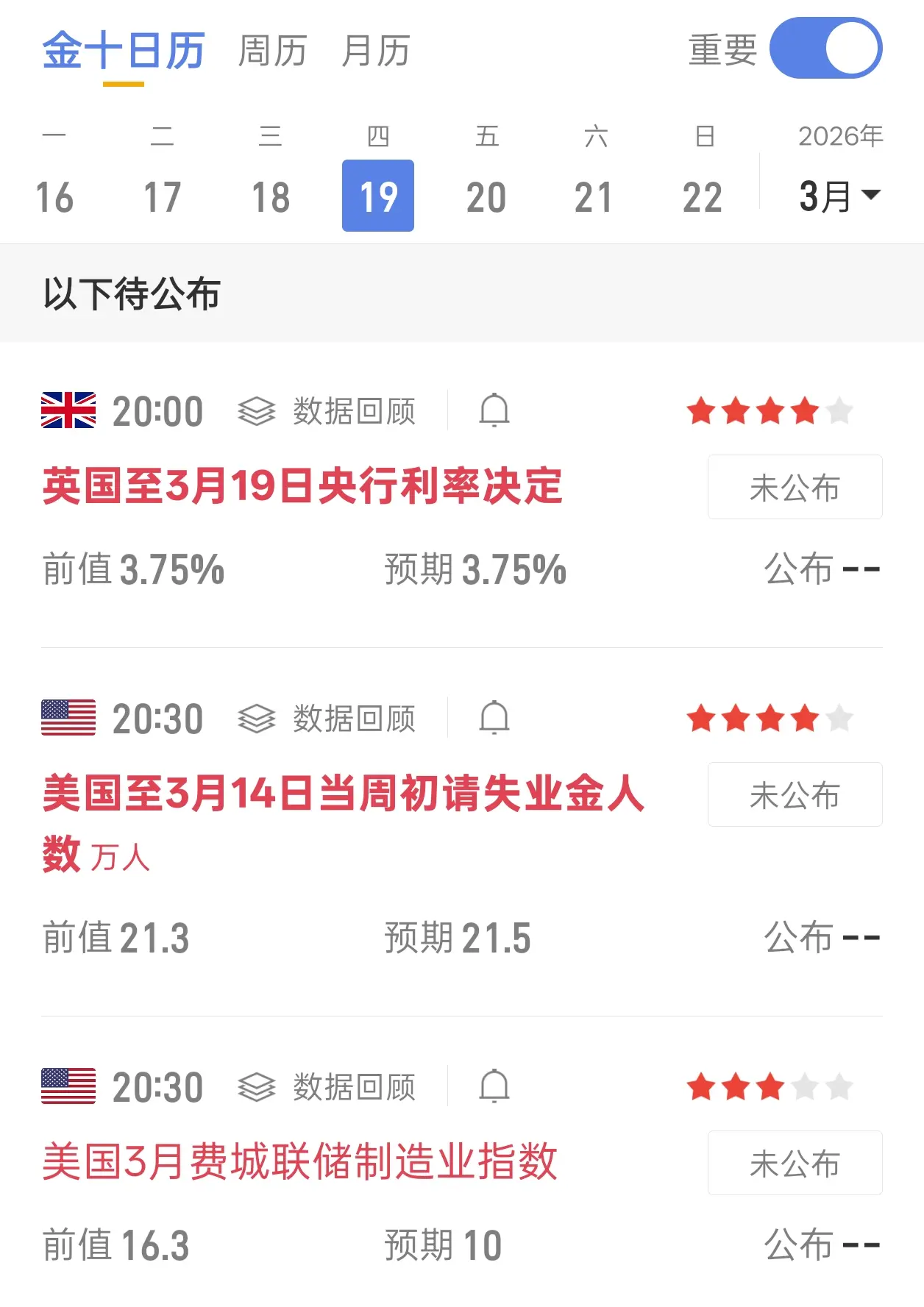Set reminder bell for 费城联储制造业指数
The image size is (924, 1307).
click(x=494, y=1086)
